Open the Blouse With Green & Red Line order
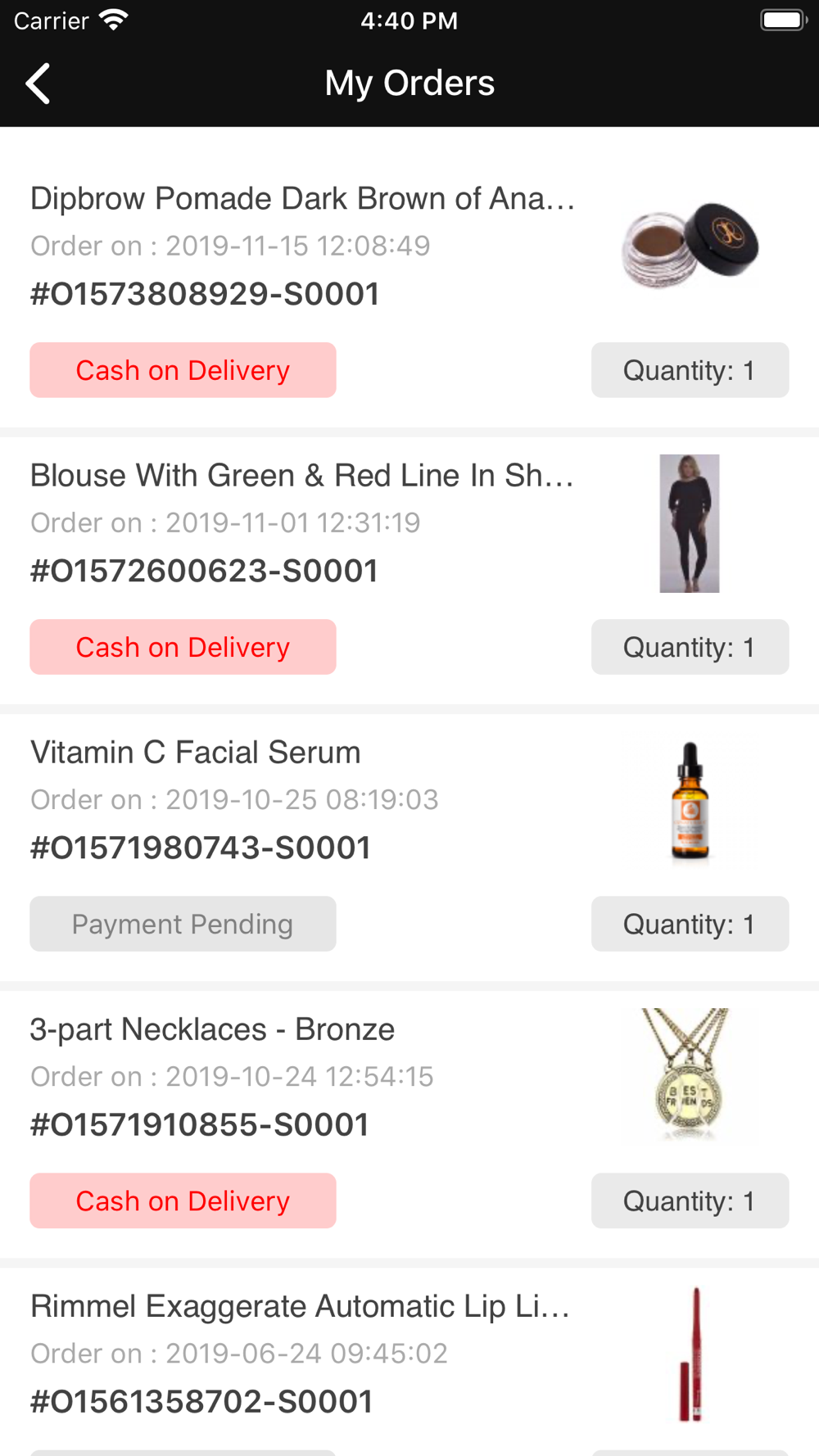The height and width of the screenshot is (1456, 819). (x=409, y=571)
